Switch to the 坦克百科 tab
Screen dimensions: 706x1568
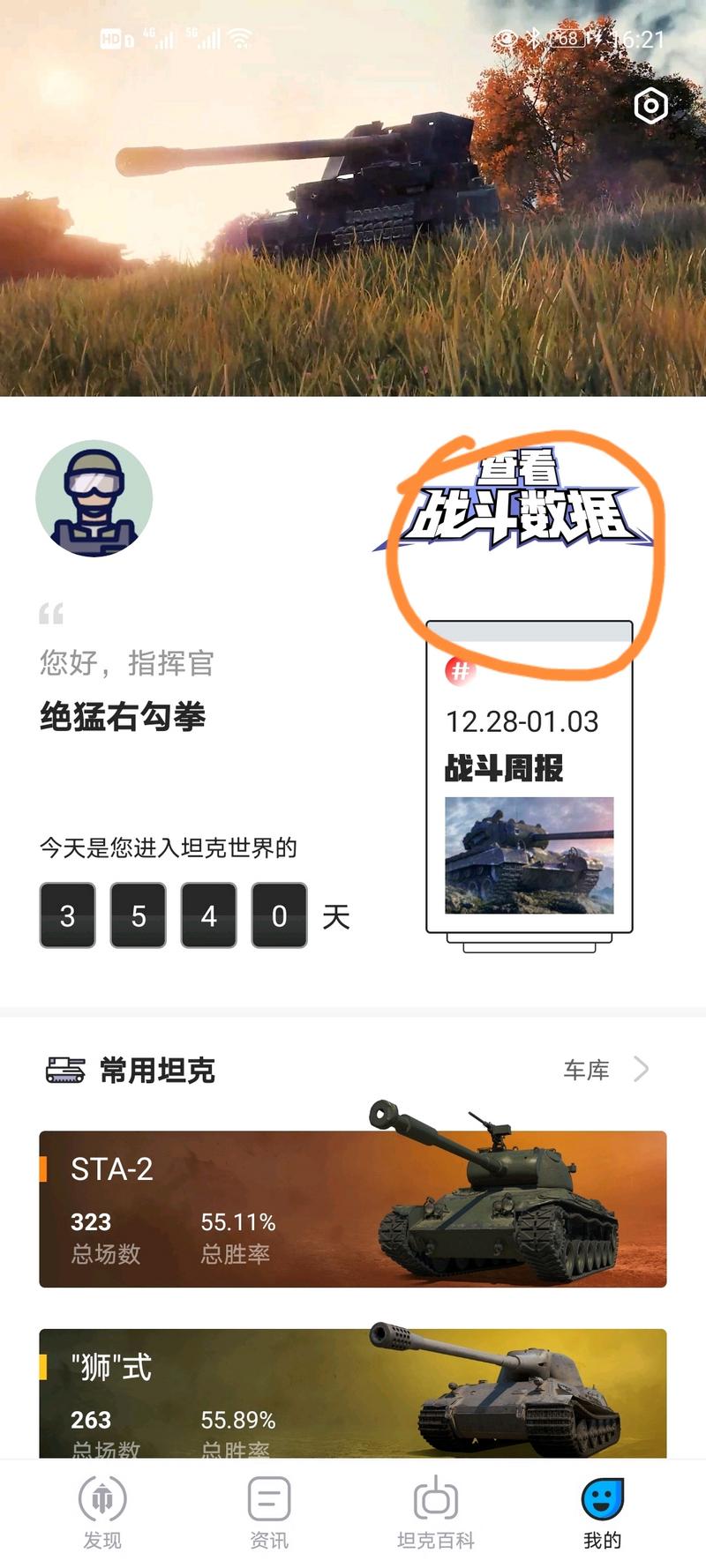(436, 1512)
